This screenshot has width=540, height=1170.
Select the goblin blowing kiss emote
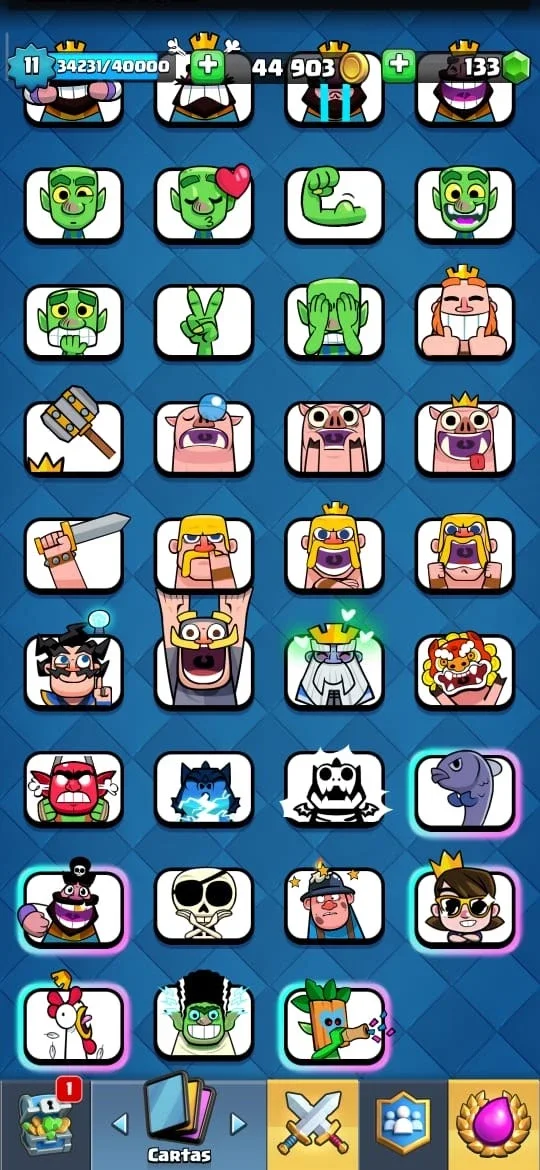tap(204, 204)
